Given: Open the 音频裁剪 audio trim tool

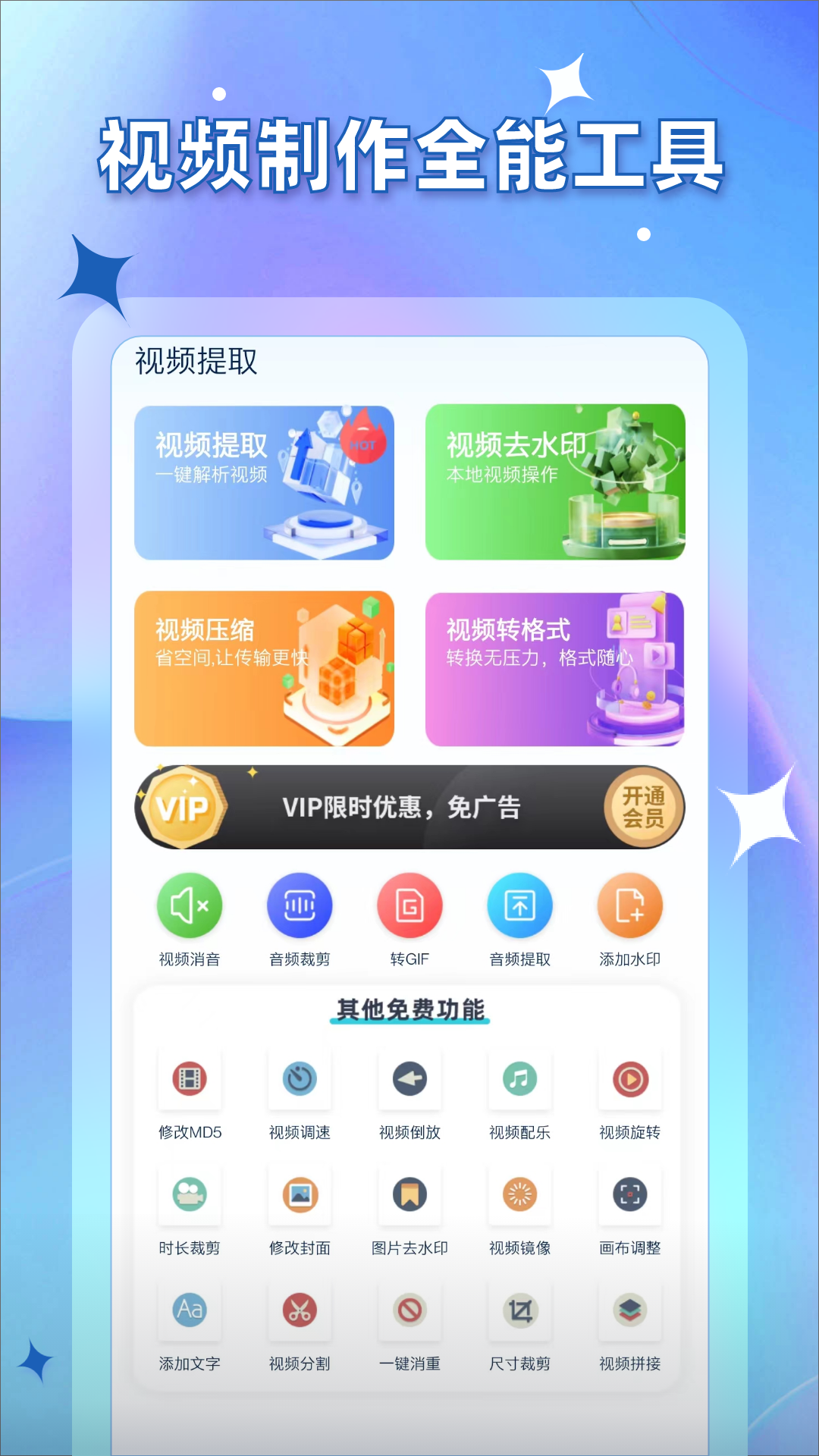Looking at the screenshot, I should pos(299,905).
